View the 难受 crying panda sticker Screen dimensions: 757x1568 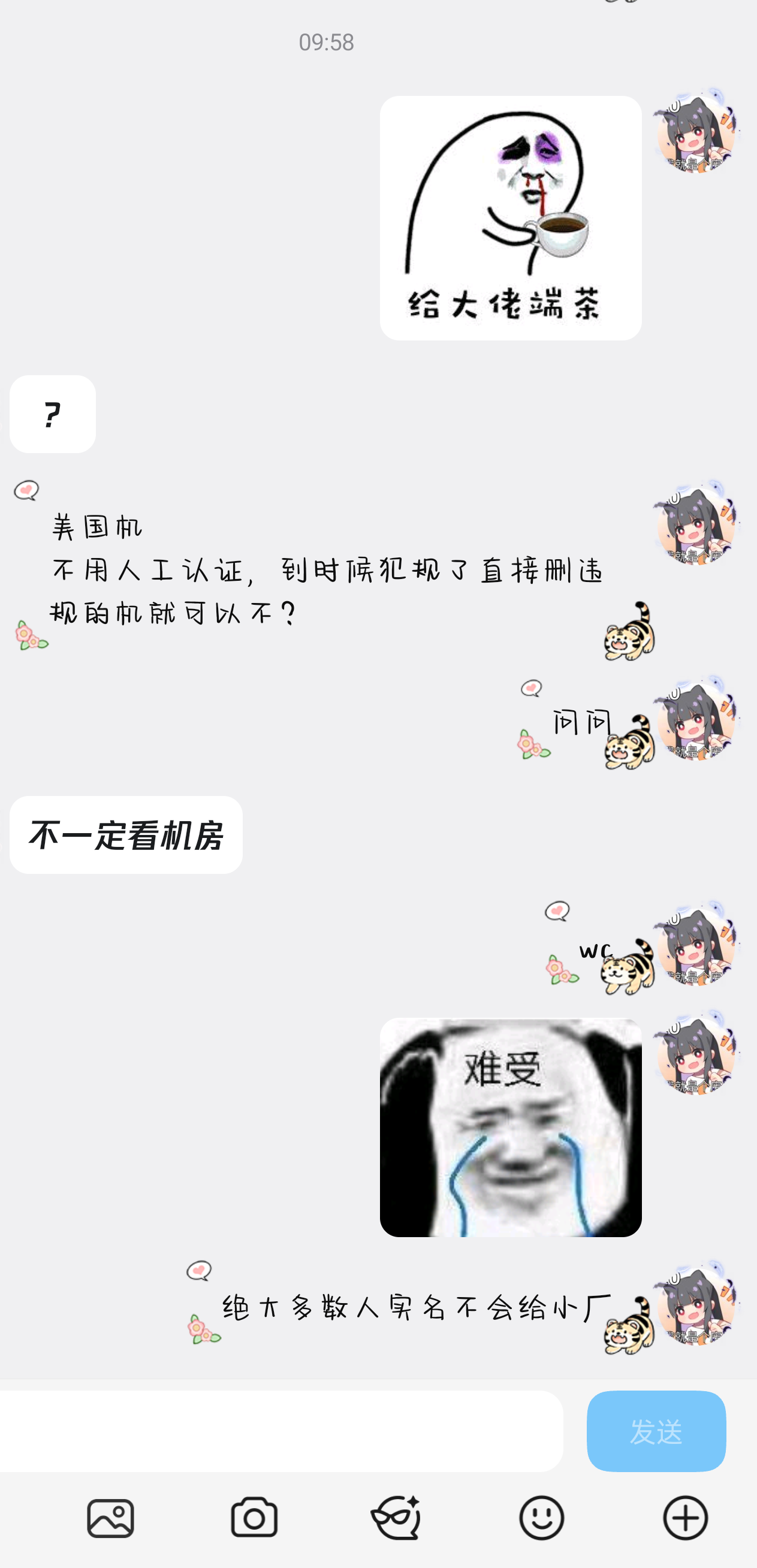pos(510,1127)
